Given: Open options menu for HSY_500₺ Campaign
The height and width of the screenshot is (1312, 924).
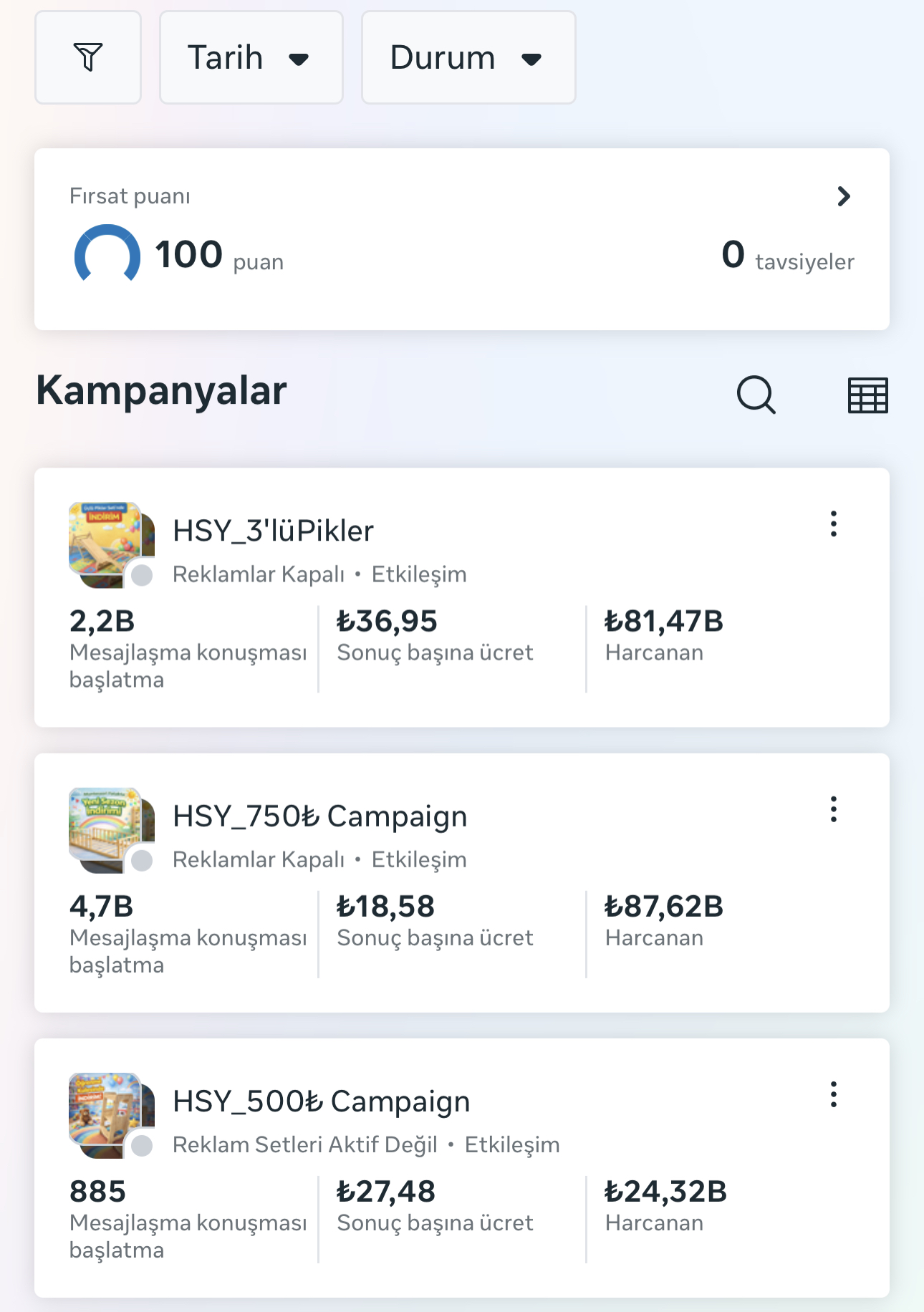Looking at the screenshot, I should pos(834,1094).
